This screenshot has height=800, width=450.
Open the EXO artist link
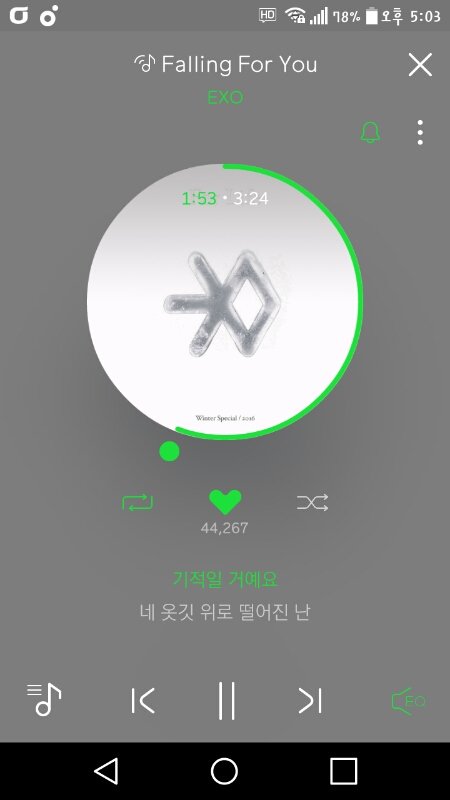coord(225,97)
